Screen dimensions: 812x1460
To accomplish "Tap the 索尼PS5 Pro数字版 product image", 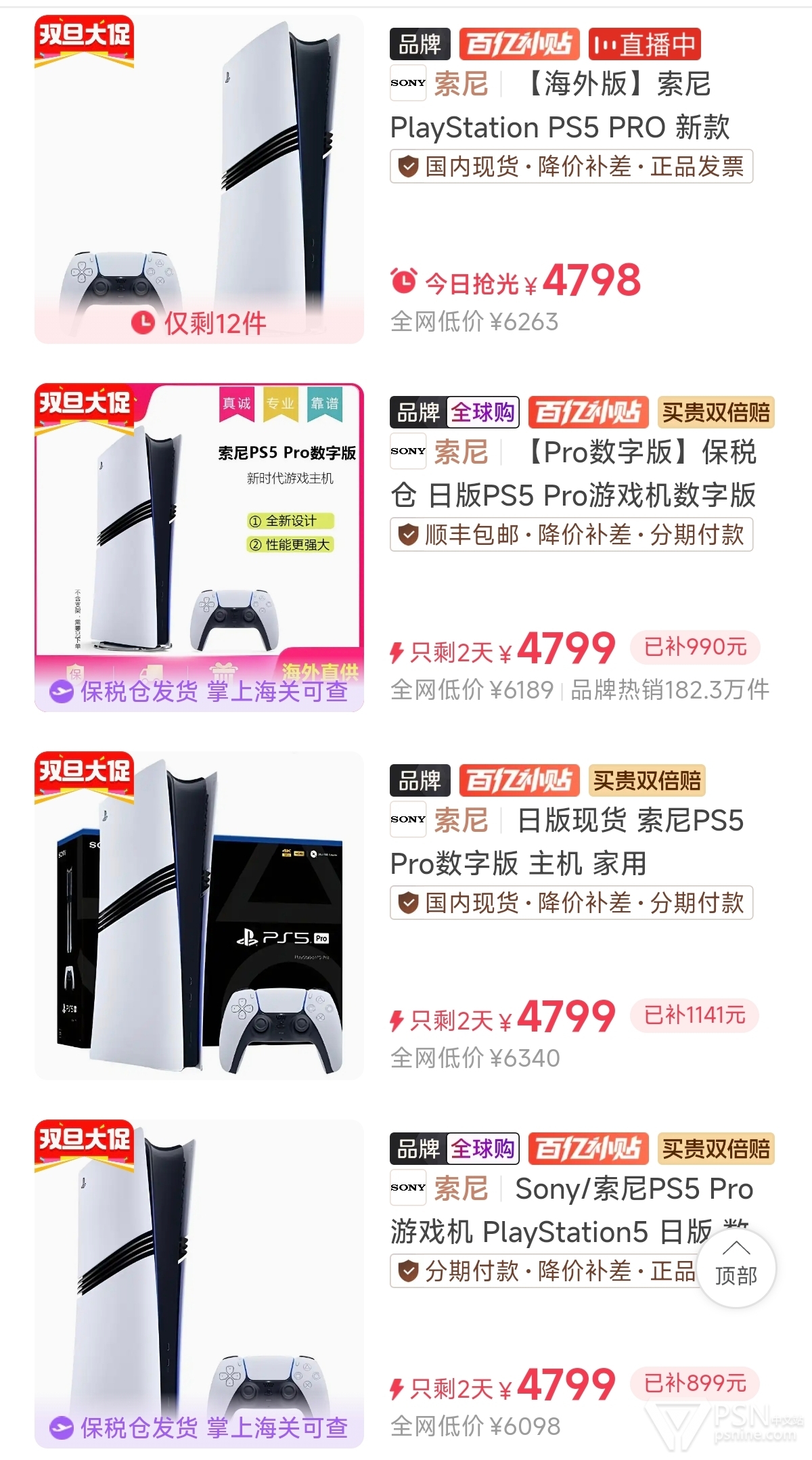I will click(199, 548).
